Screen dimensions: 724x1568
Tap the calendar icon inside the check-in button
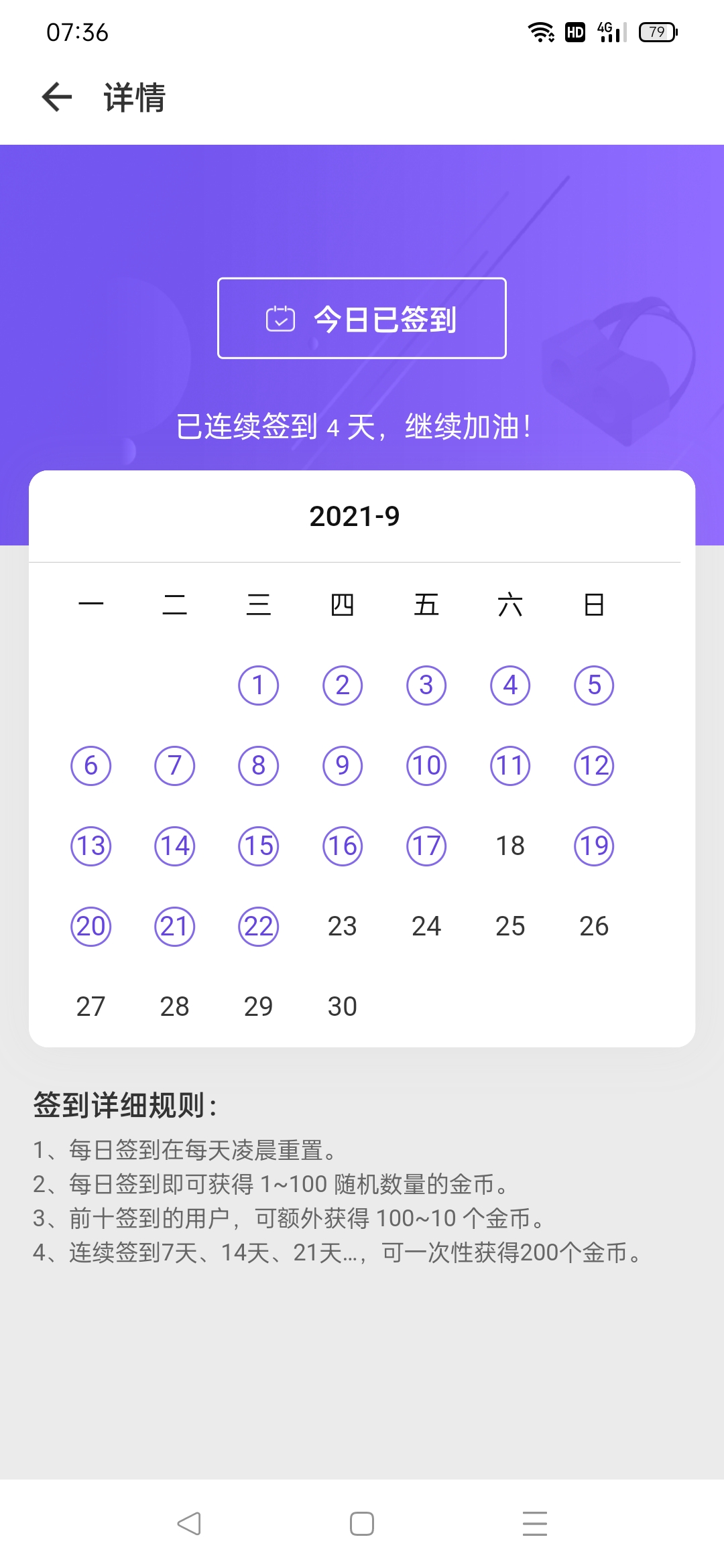[280, 320]
